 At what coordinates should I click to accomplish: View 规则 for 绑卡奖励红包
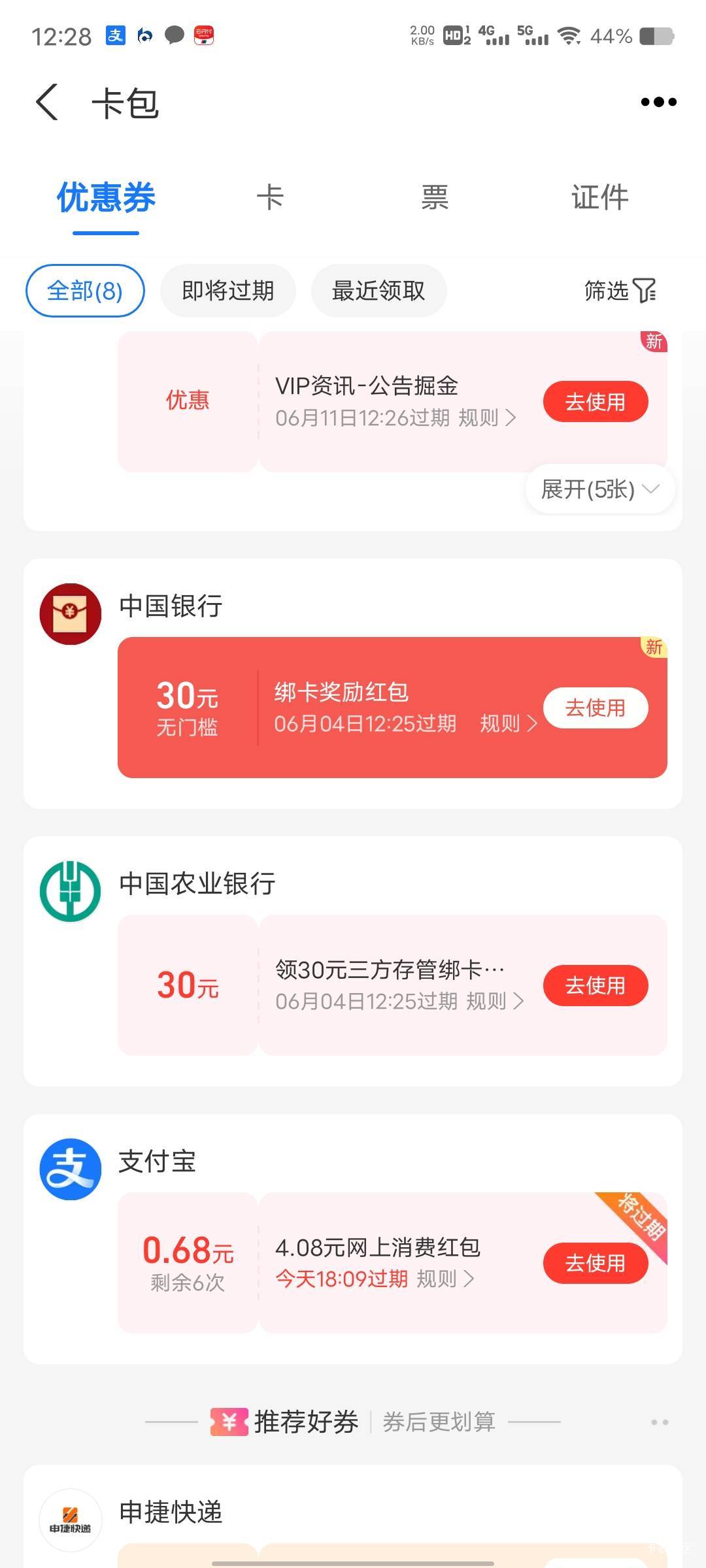[508, 724]
